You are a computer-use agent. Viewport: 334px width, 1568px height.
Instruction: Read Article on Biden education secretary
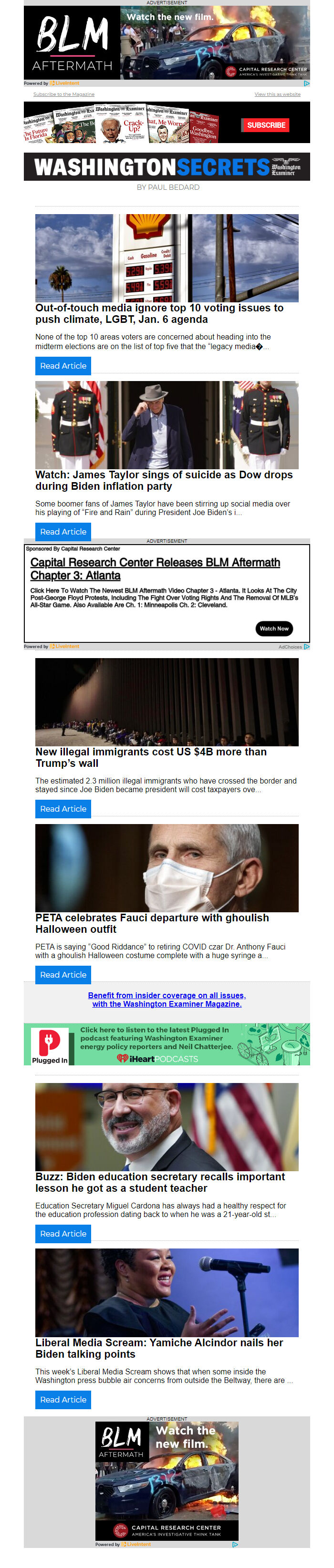coord(63,1233)
